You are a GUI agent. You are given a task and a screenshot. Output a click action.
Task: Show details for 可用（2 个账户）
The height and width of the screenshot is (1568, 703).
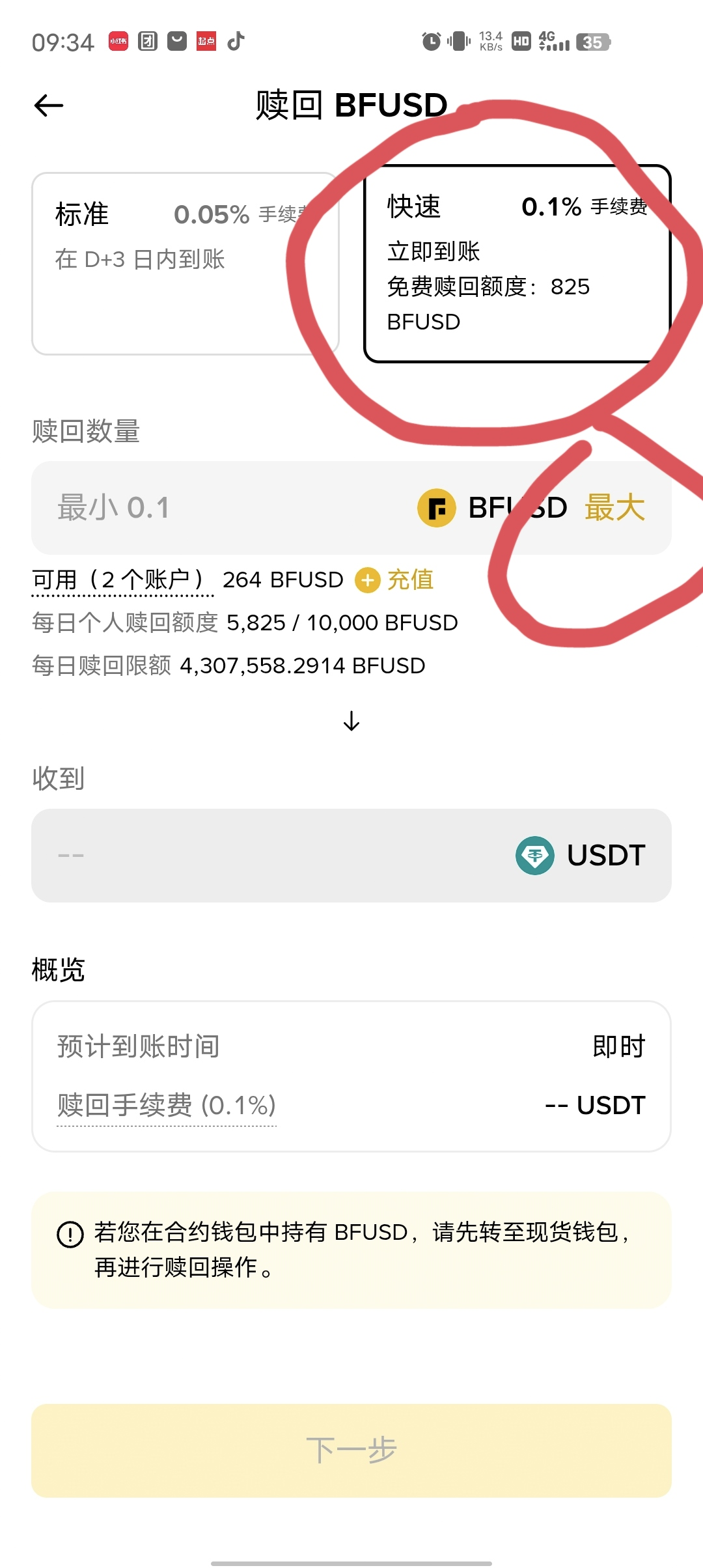(122, 580)
